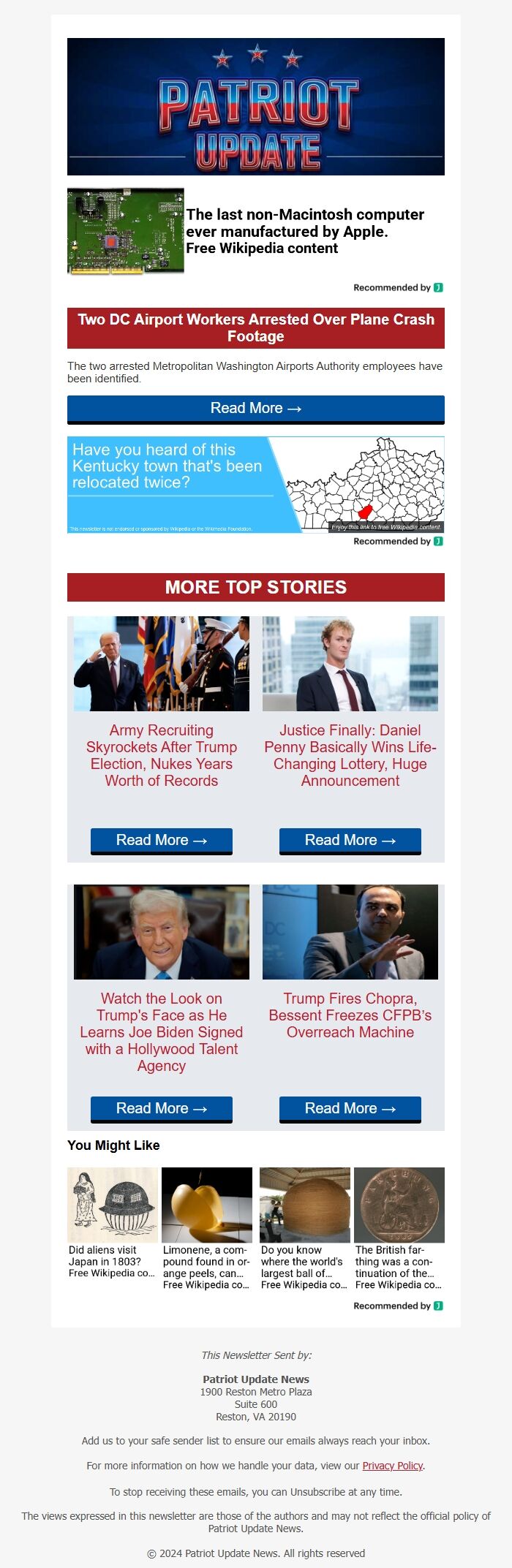
Task: Open the Kentucky town relocated twice banner
Action: click(x=255, y=485)
